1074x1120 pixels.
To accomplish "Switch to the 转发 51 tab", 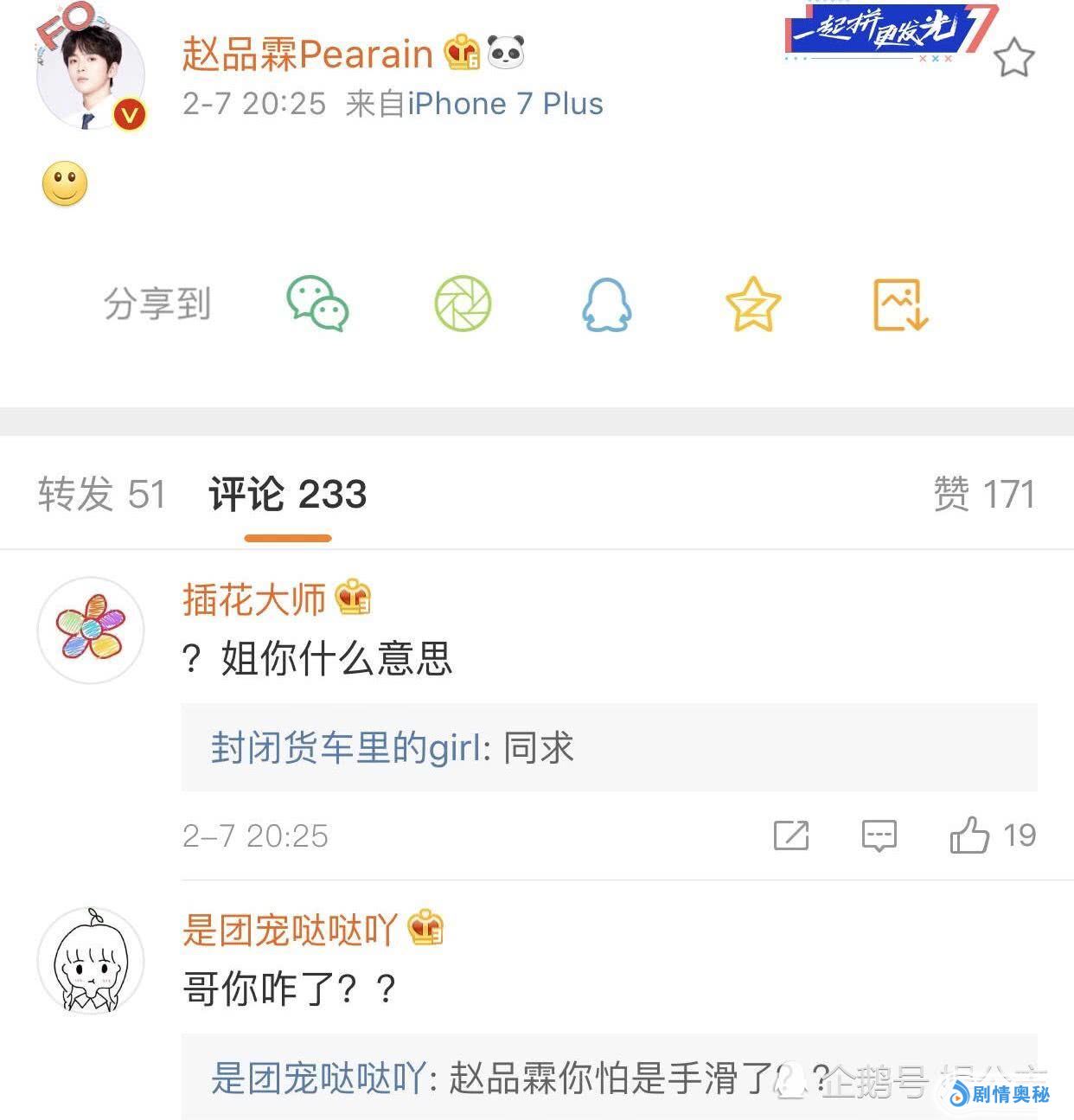I will pyautogui.click(x=101, y=495).
